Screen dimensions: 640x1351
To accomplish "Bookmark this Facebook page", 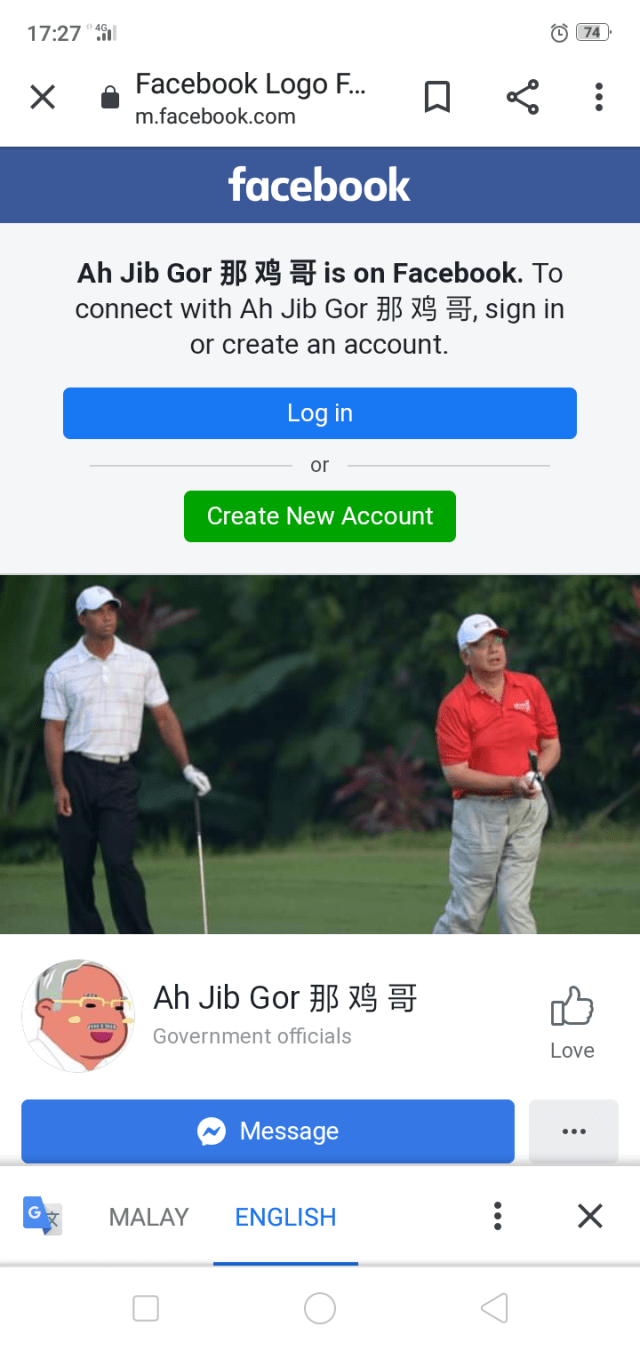I will 437,97.
